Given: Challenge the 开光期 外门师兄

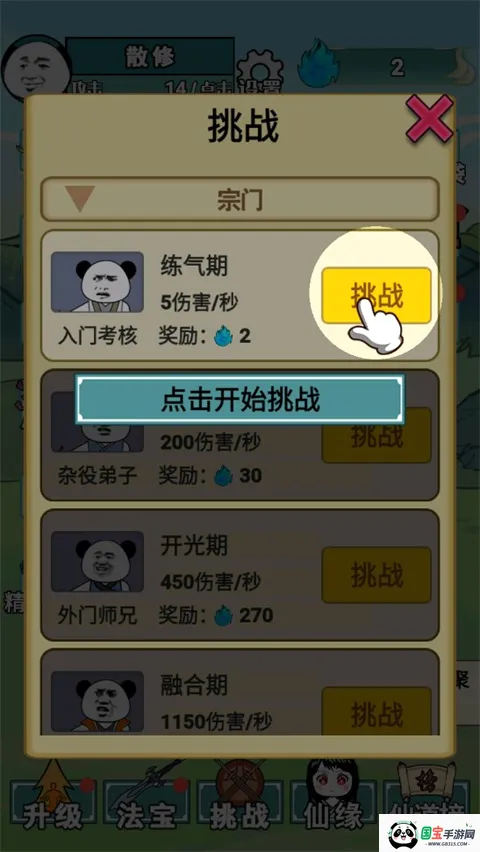Looking at the screenshot, I should [x=376, y=575].
